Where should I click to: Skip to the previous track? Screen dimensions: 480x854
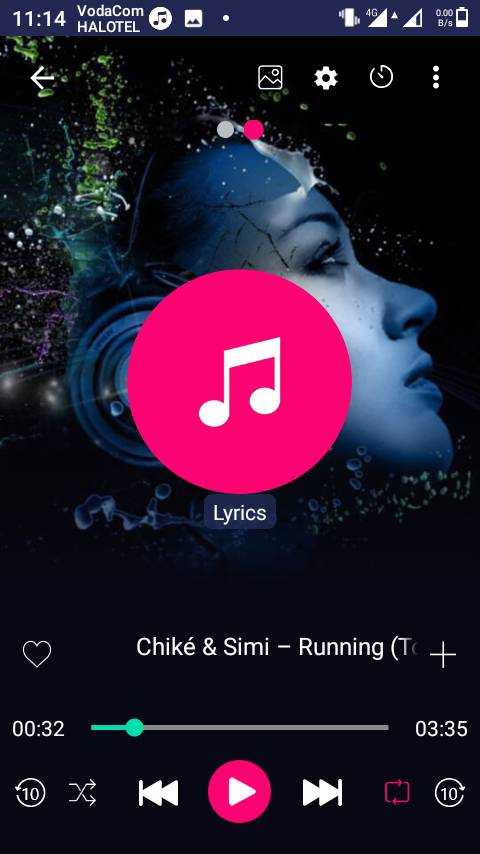tap(158, 792)
